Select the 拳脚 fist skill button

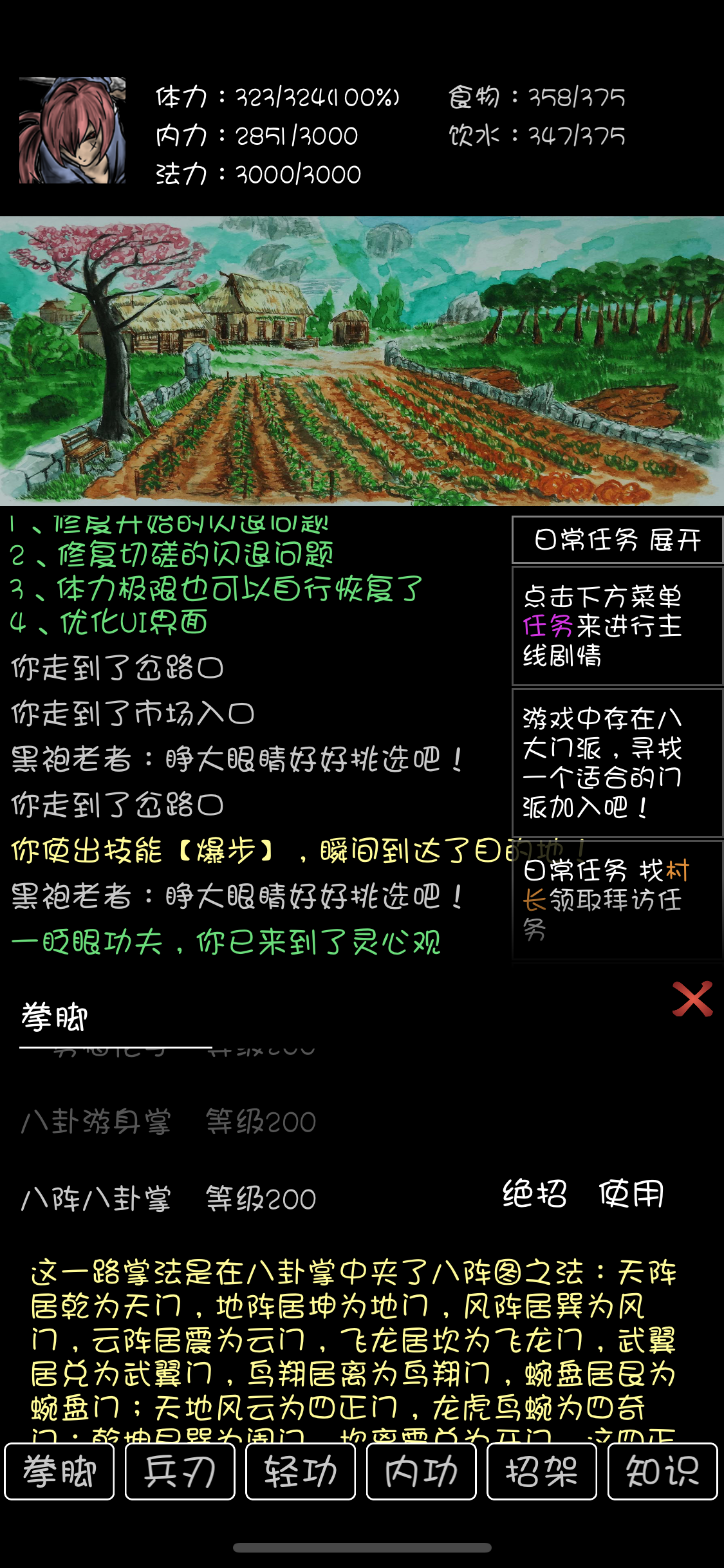[60, 1470]
